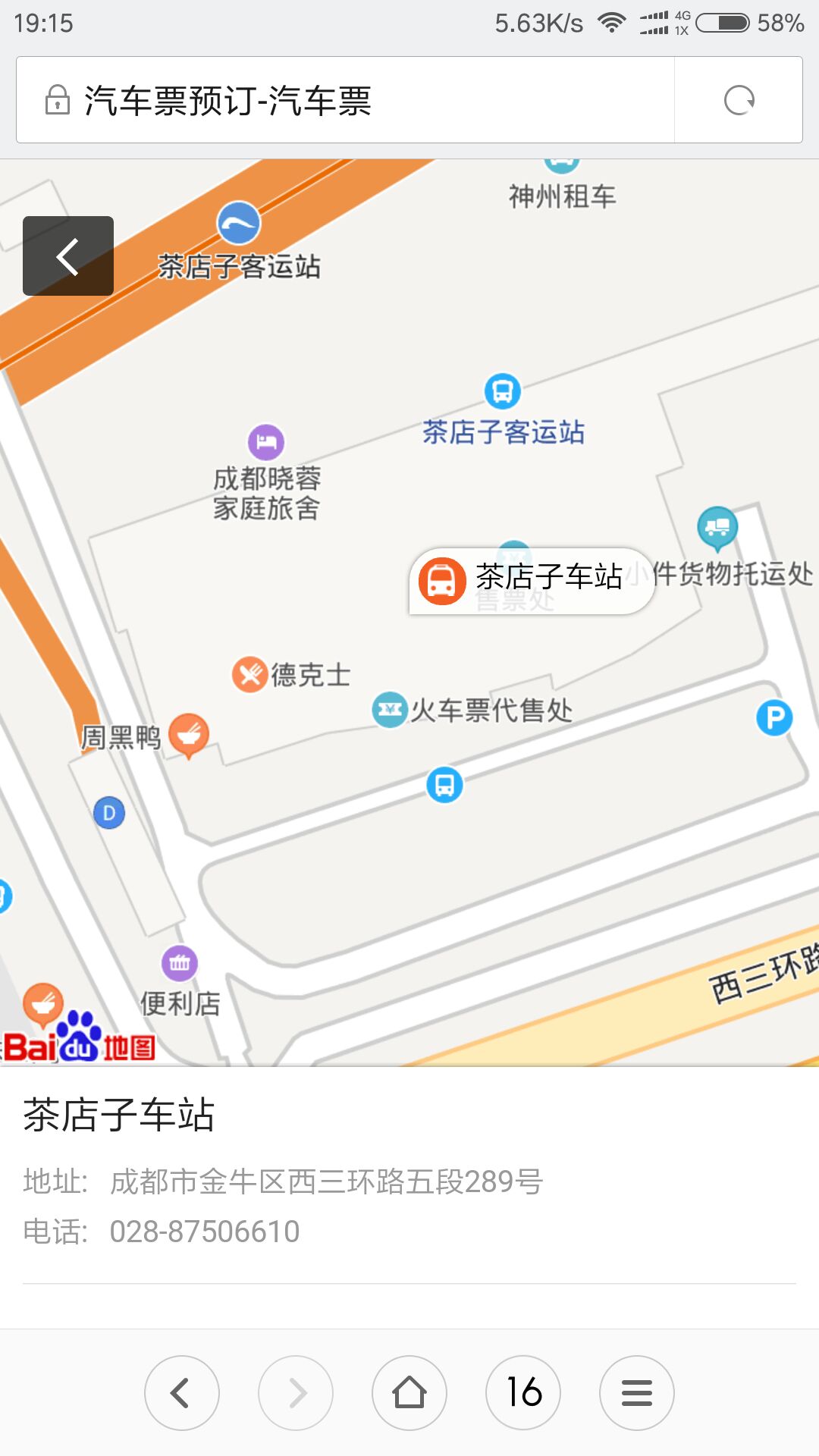Select the 茶店子客运站 metro station marker
819x1456 pixels.
239,223
